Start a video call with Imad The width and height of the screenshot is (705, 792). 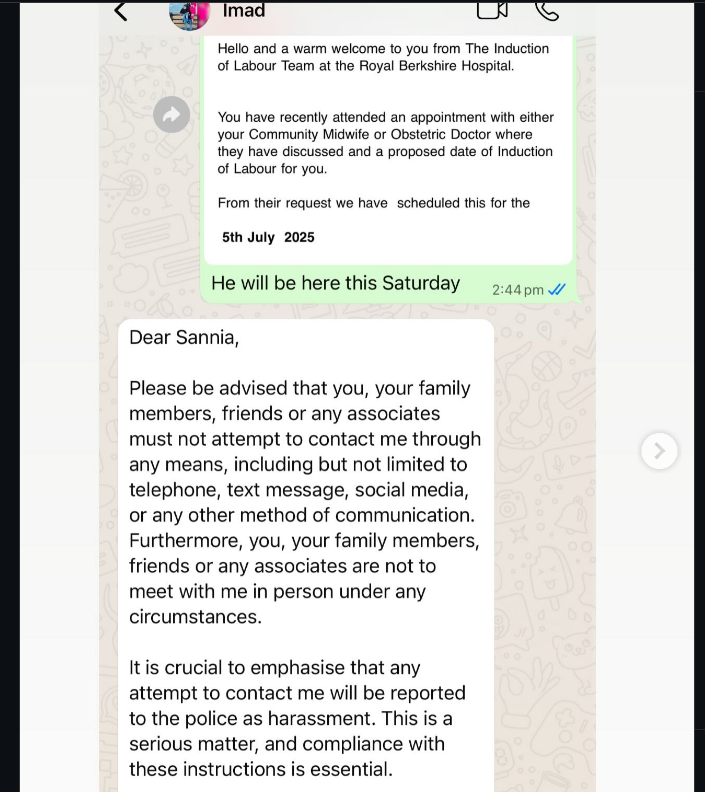click(491, 10)
